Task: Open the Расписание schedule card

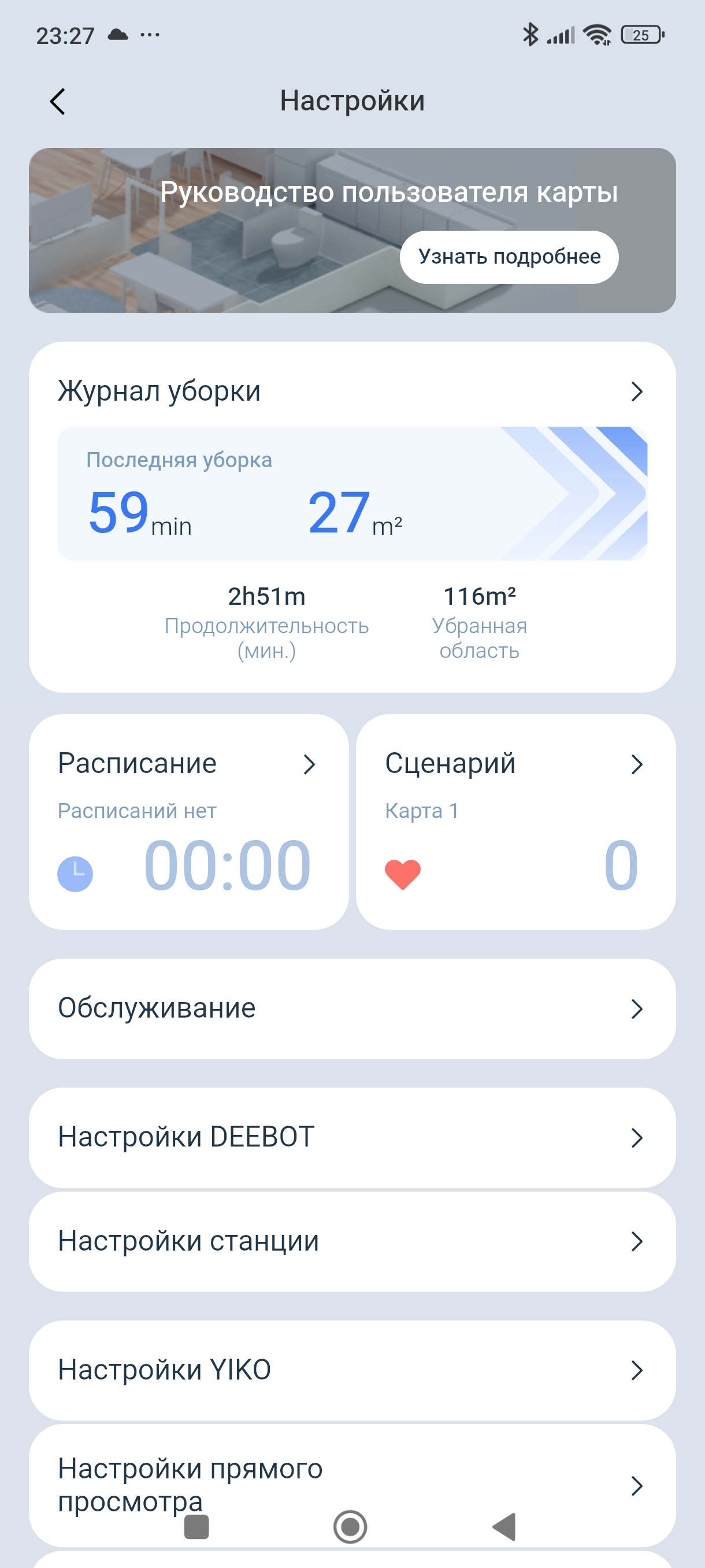Action: [188, 820]
